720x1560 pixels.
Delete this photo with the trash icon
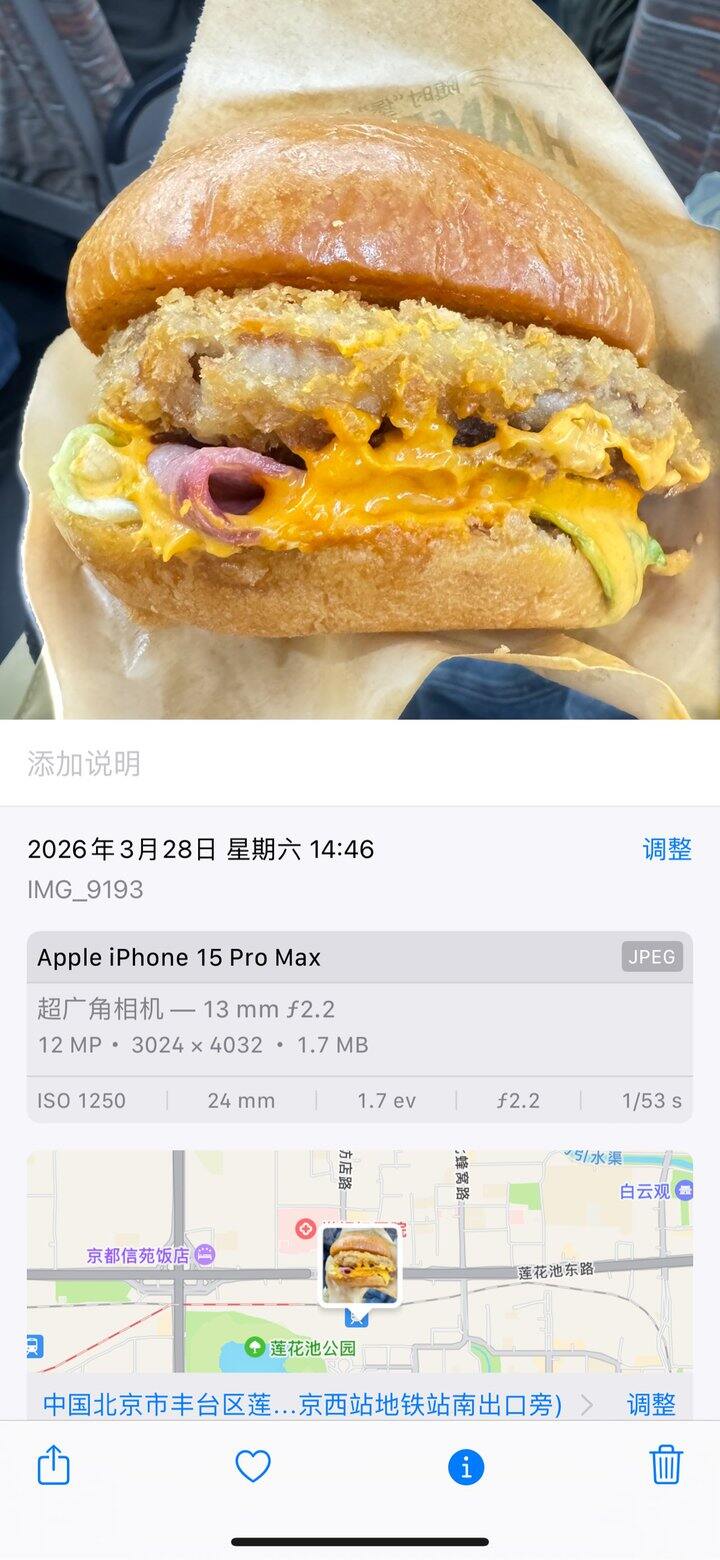coord(666,1465)
